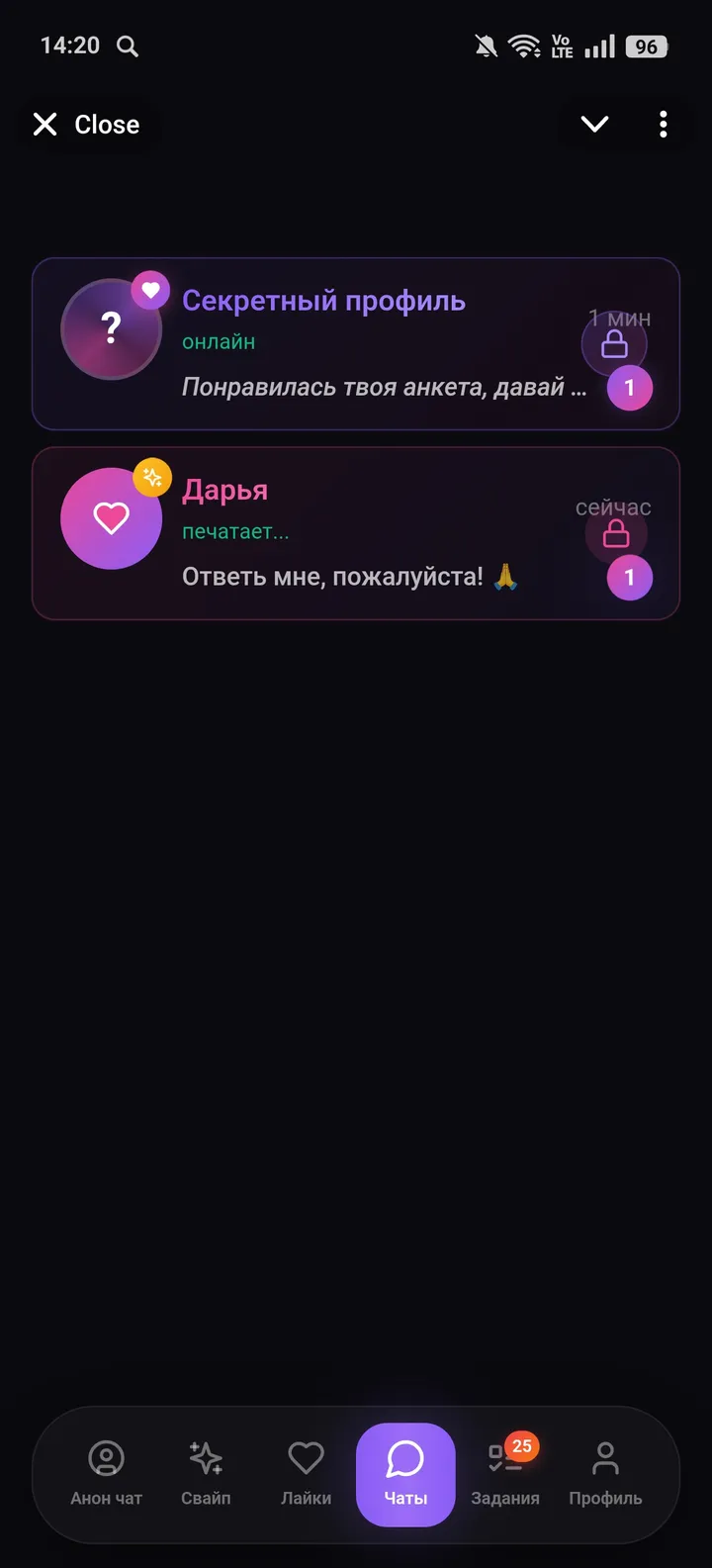Tap the pink lock icon on Дарья chat
This screenshot has height=1568, width=712.
point(613,532)
